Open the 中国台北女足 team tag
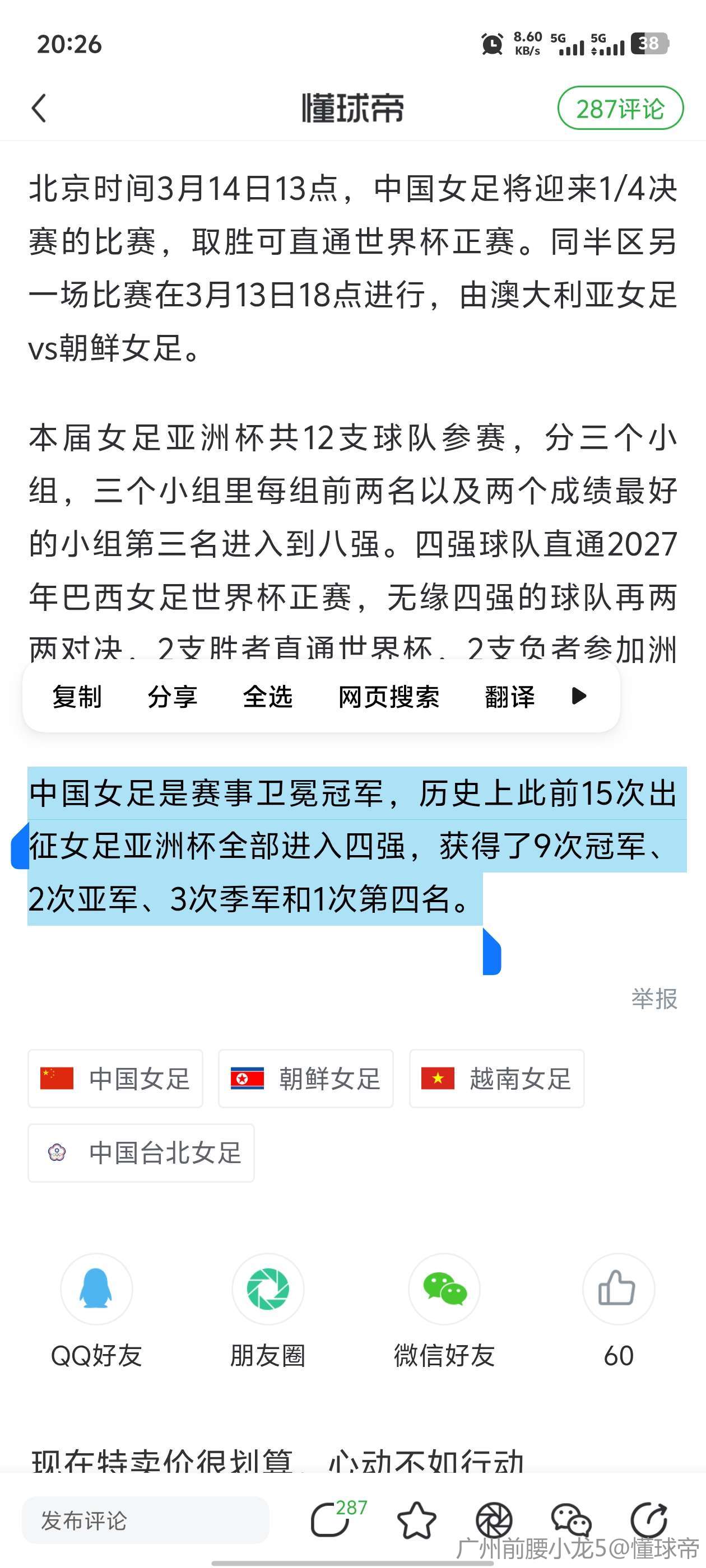 click(141, 1153)
